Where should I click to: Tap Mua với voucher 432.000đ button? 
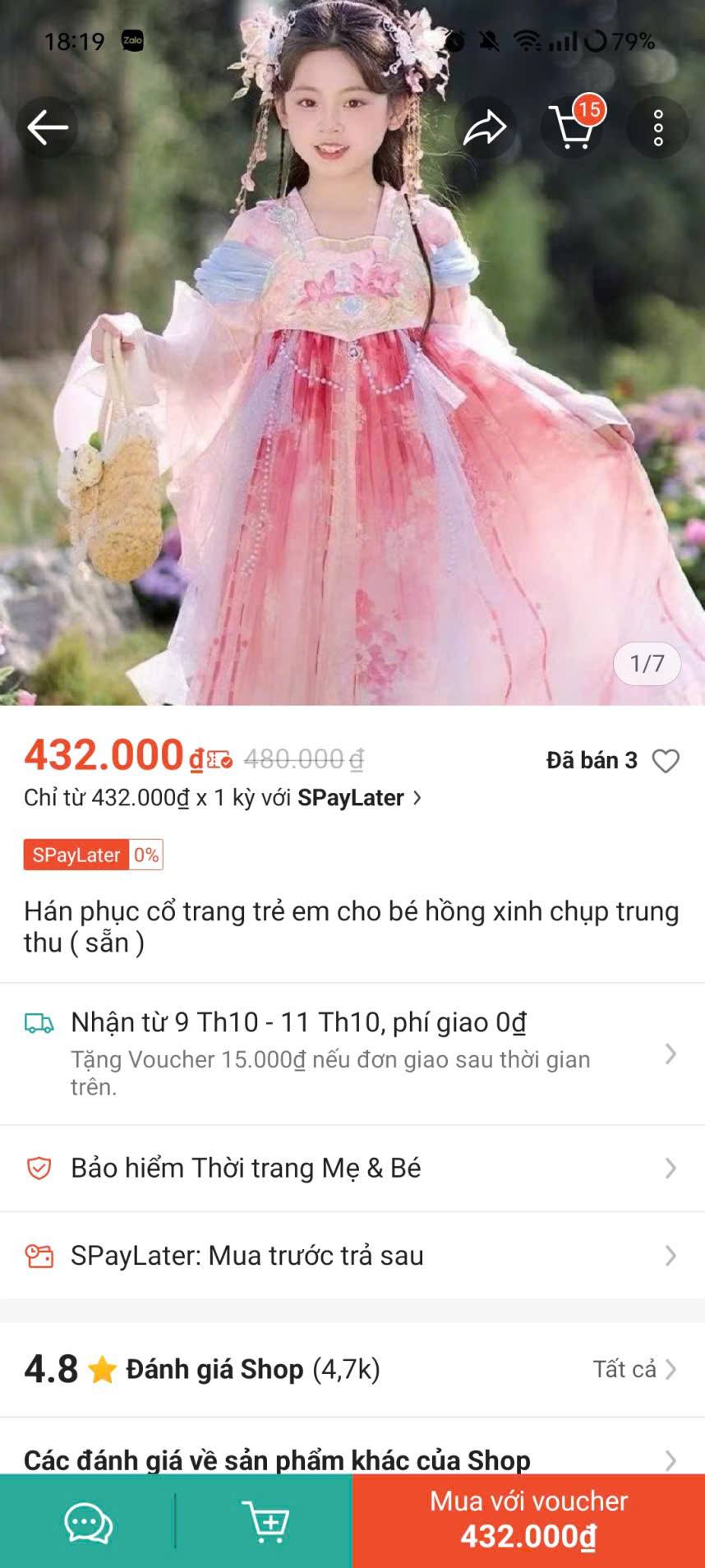pyautogui.click(x=528, y=1520)
